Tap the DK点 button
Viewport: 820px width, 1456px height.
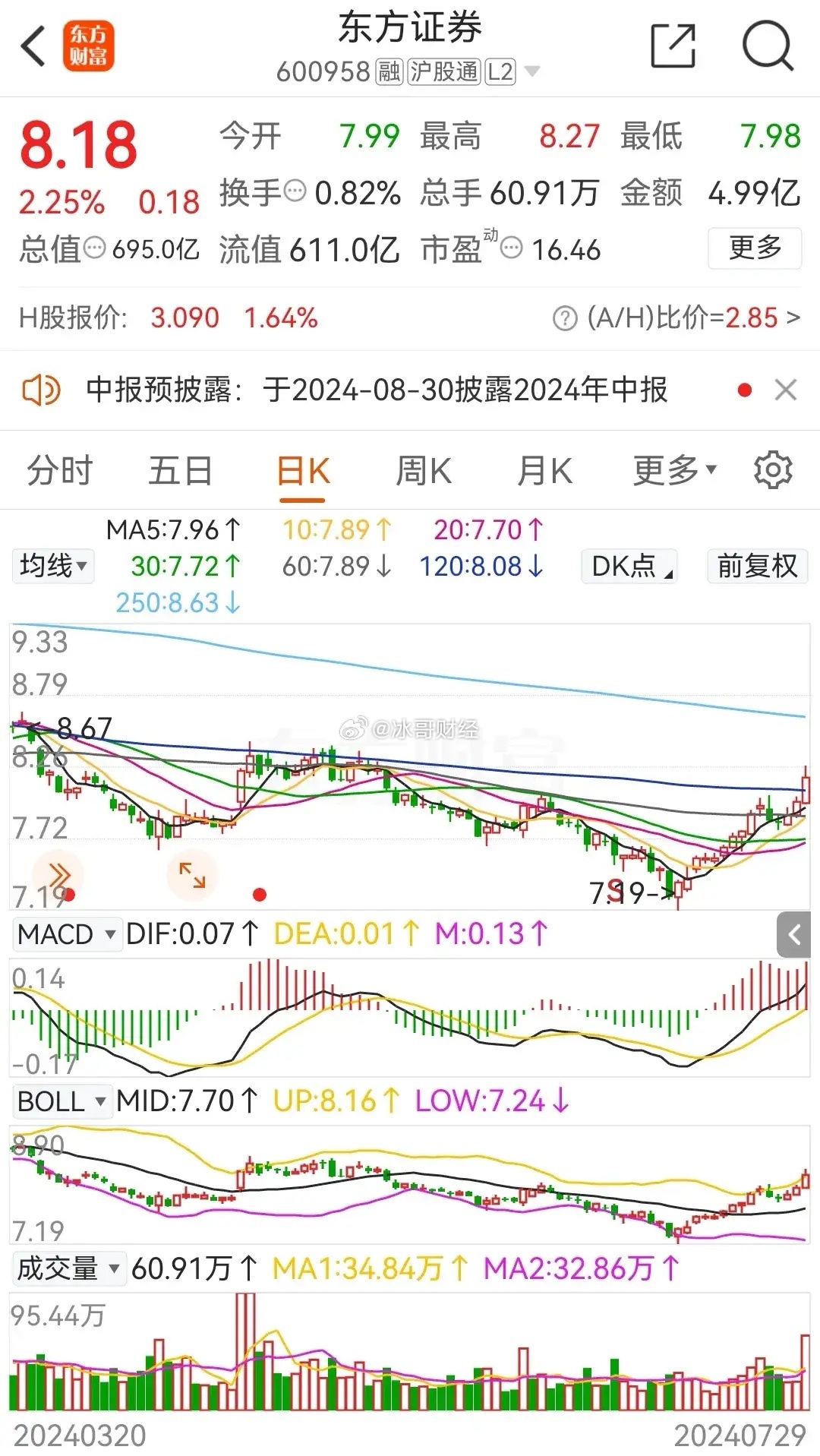tap(629, 566)
